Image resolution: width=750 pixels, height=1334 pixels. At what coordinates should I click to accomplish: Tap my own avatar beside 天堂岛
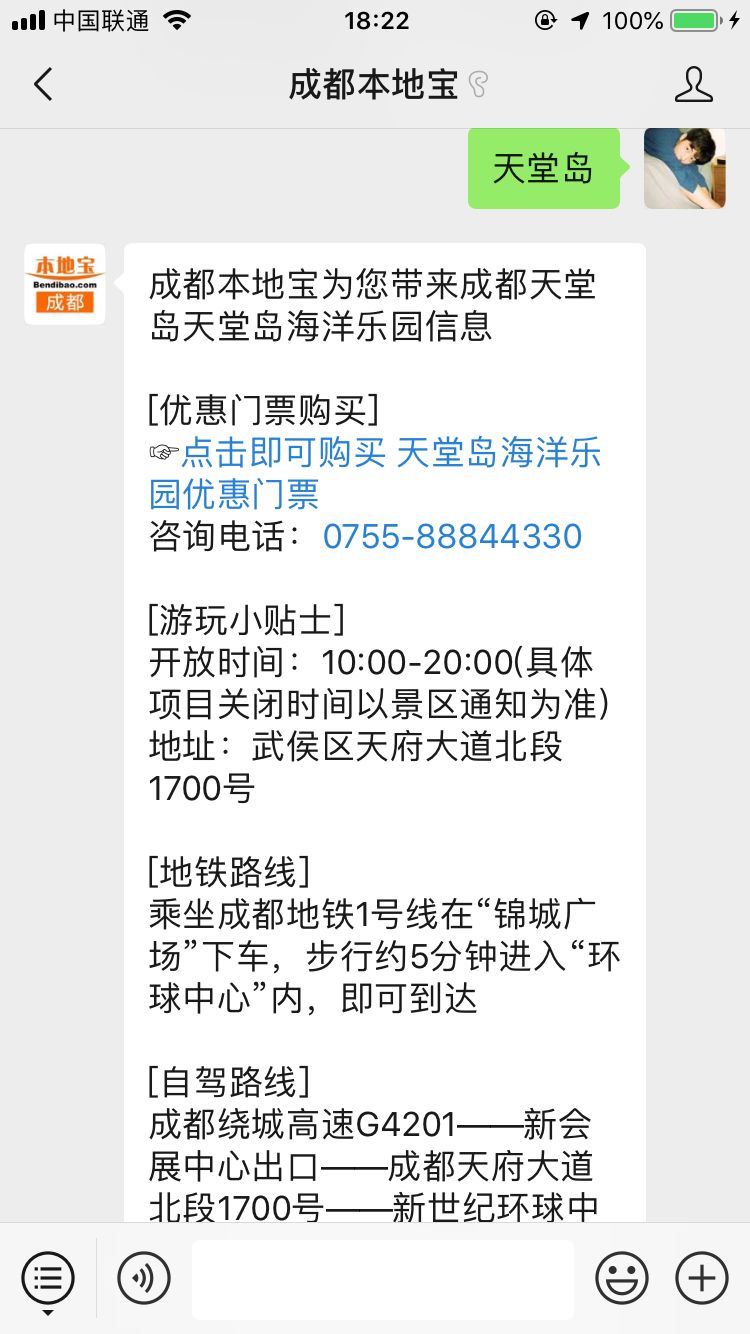coord(684,168)
